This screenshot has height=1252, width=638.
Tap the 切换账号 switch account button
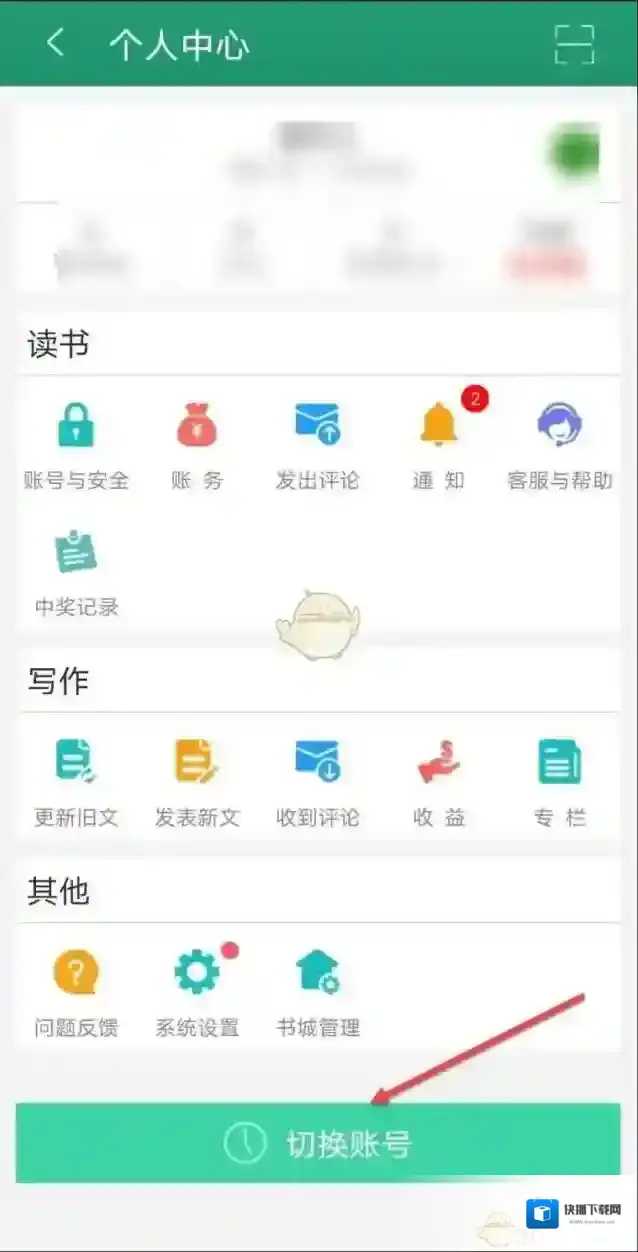pos(318,1143)
